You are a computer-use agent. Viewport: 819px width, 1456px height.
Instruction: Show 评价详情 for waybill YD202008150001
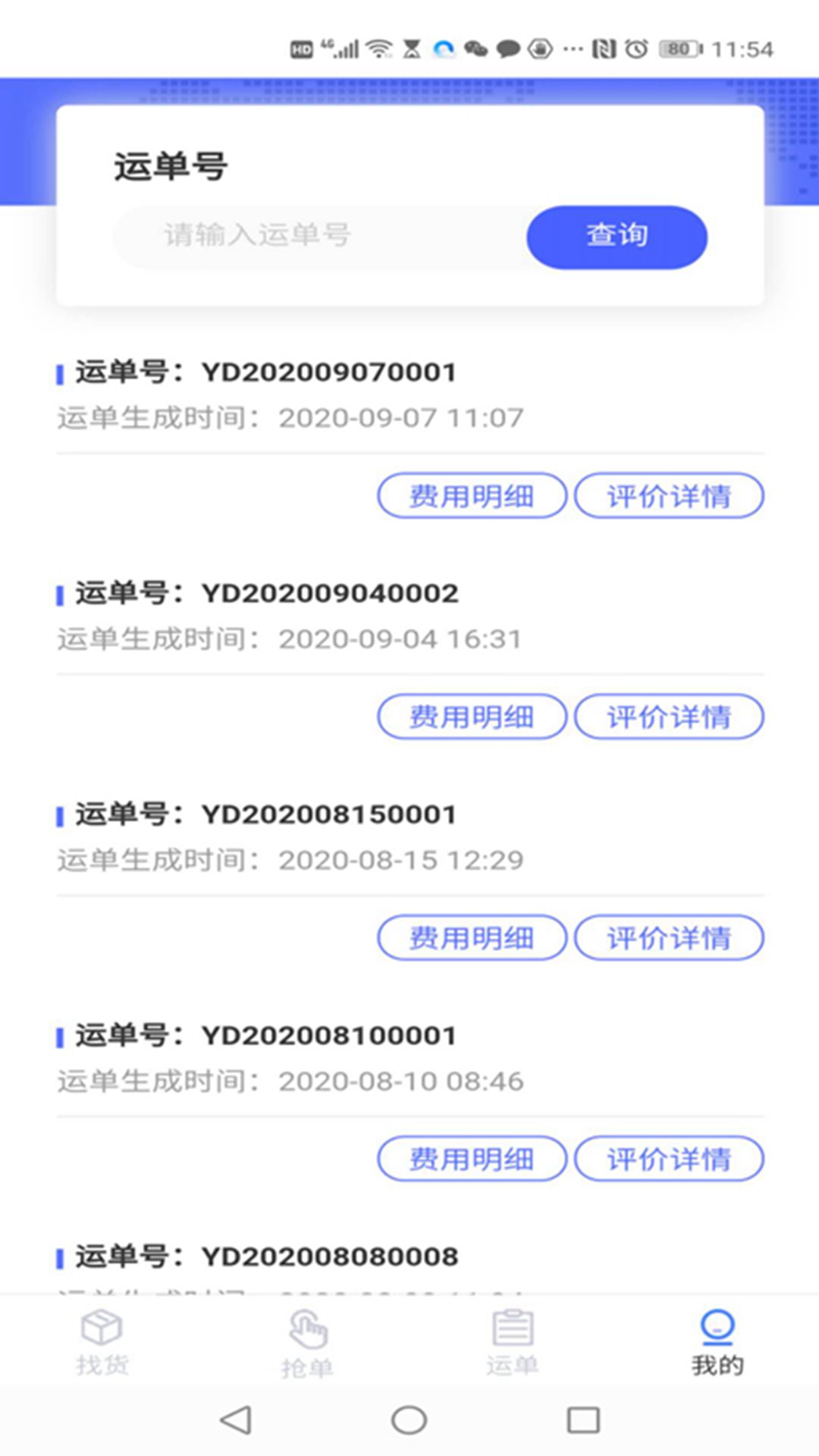pos(669,938)
